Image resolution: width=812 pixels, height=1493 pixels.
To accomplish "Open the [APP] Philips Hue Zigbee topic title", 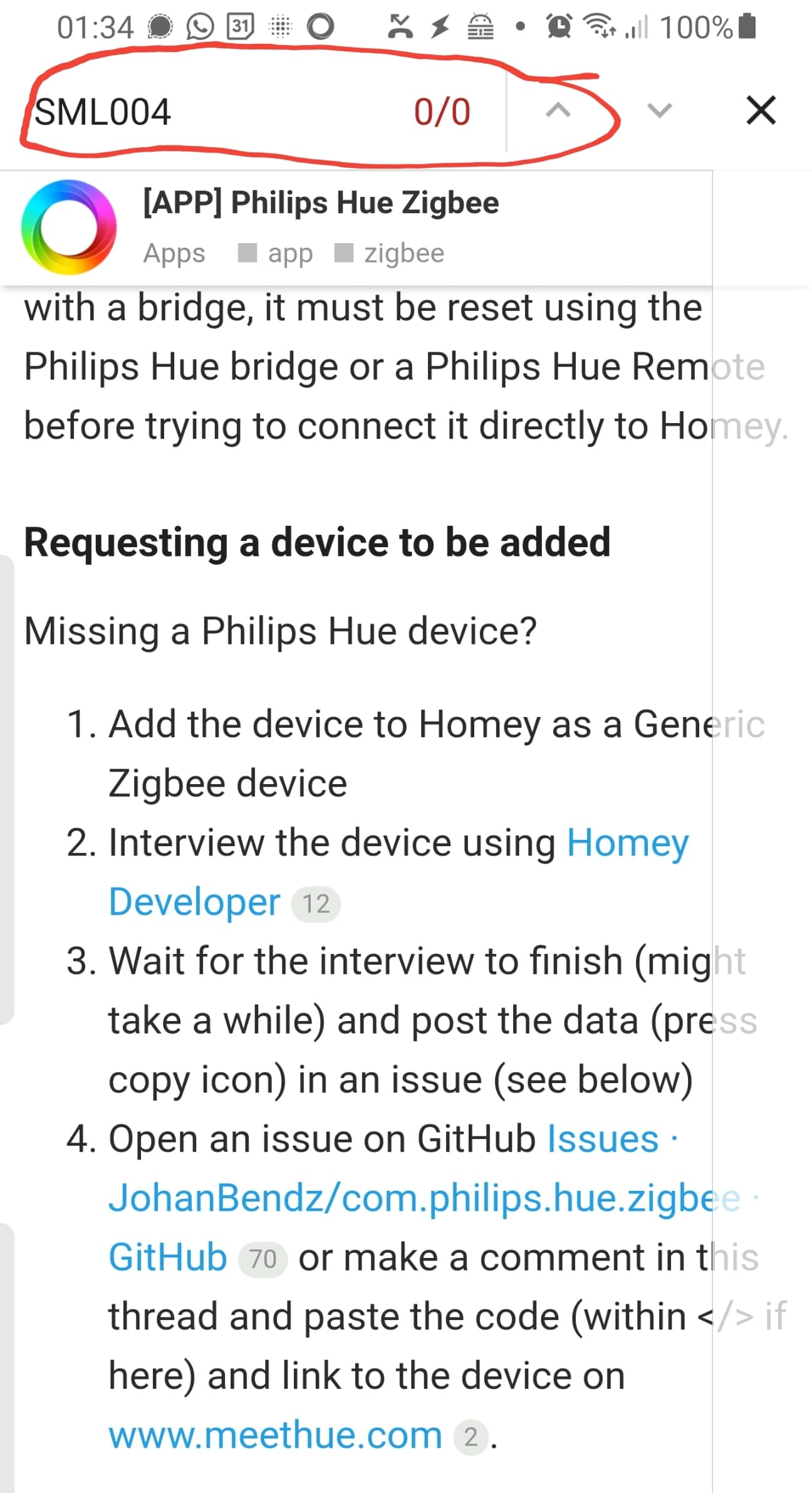I will (321, 203).
